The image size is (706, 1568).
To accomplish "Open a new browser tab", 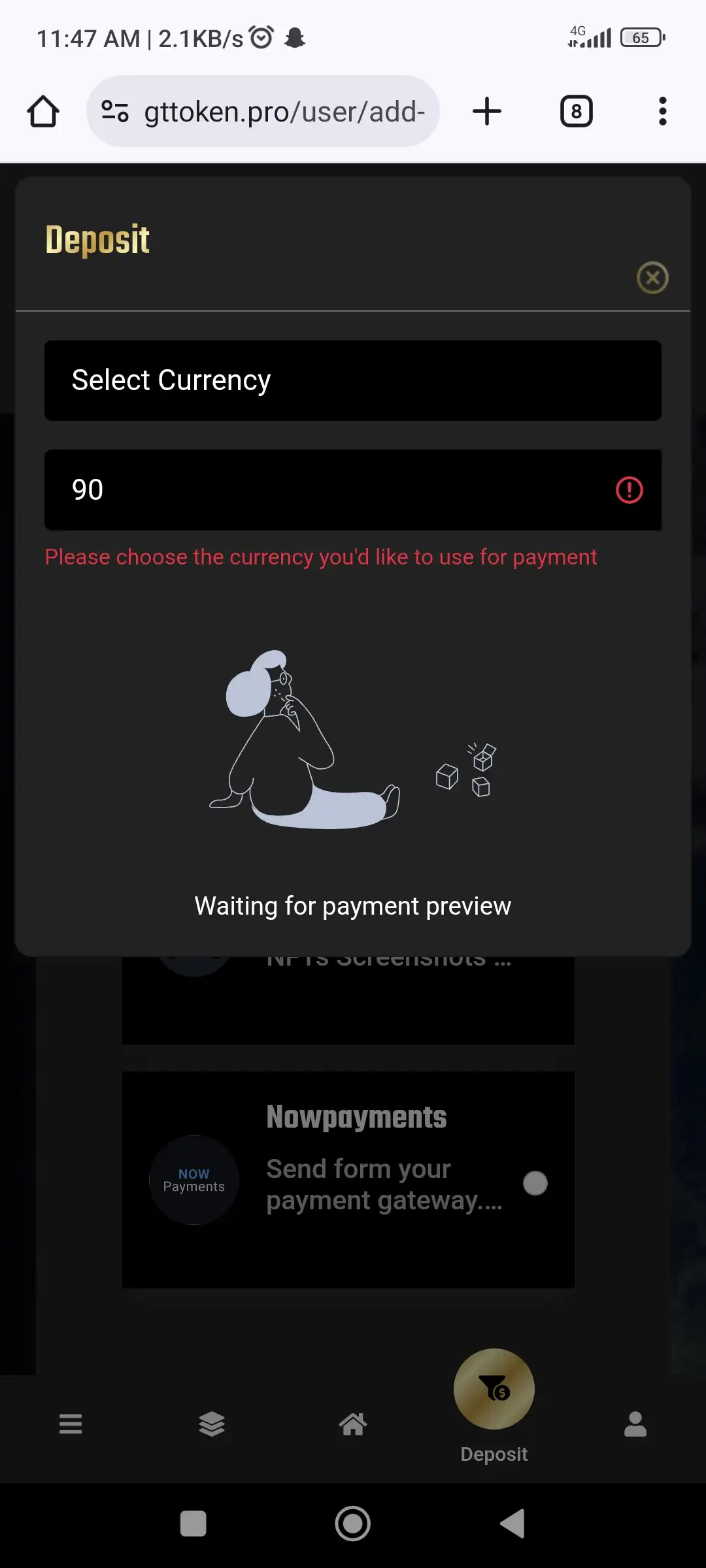I will click(x=487, y=112).
